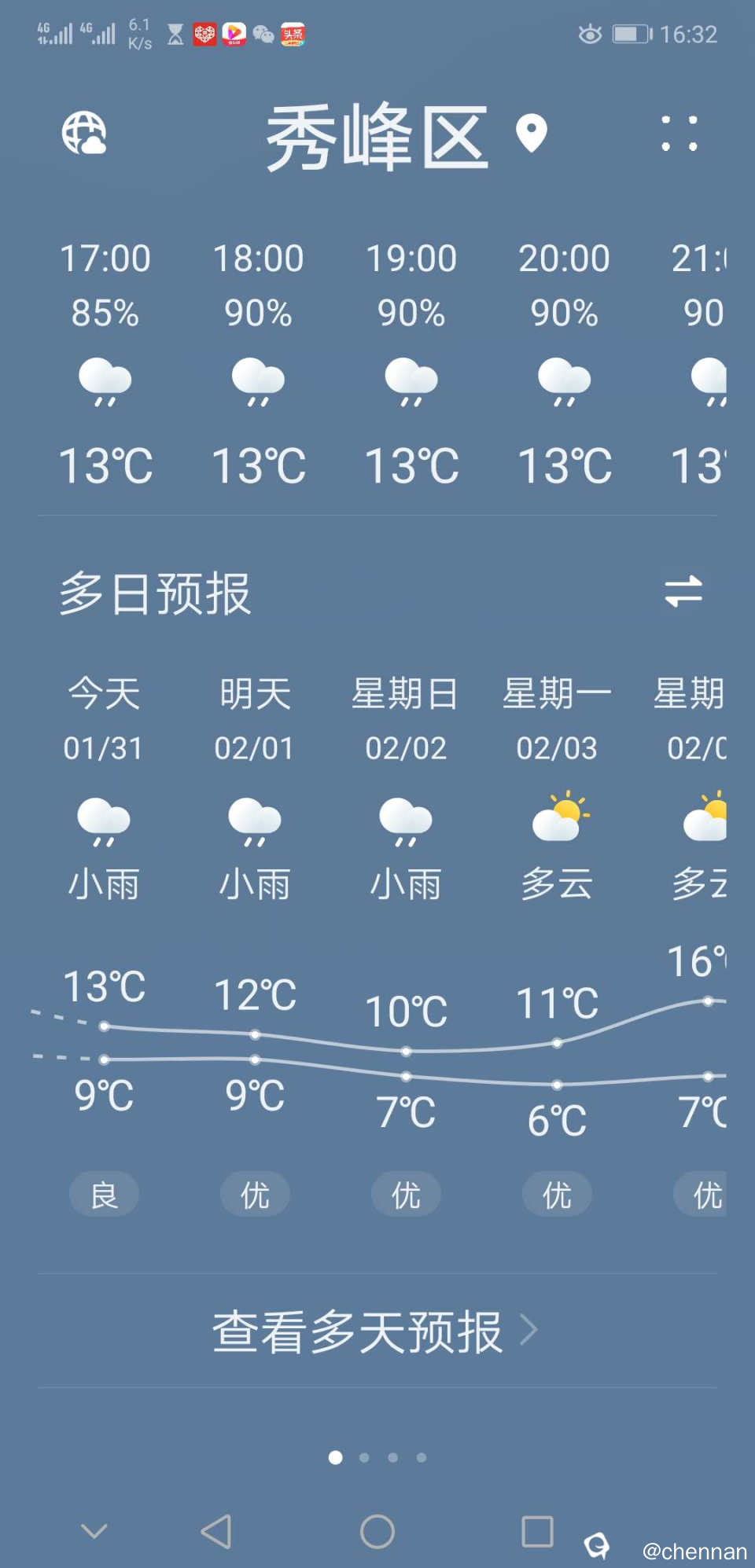
Task: Open the city management globe icon
Action: click(x=84, y=133)
